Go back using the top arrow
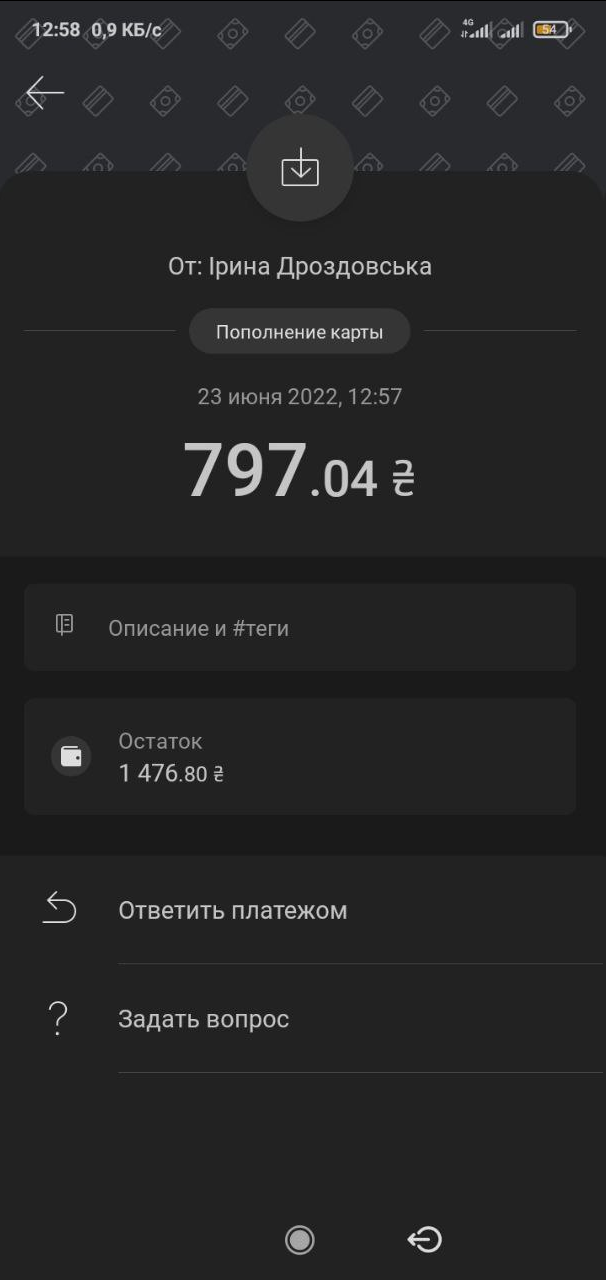The height and width of the screenshot is (1280, 606). (x=45, y=93)
